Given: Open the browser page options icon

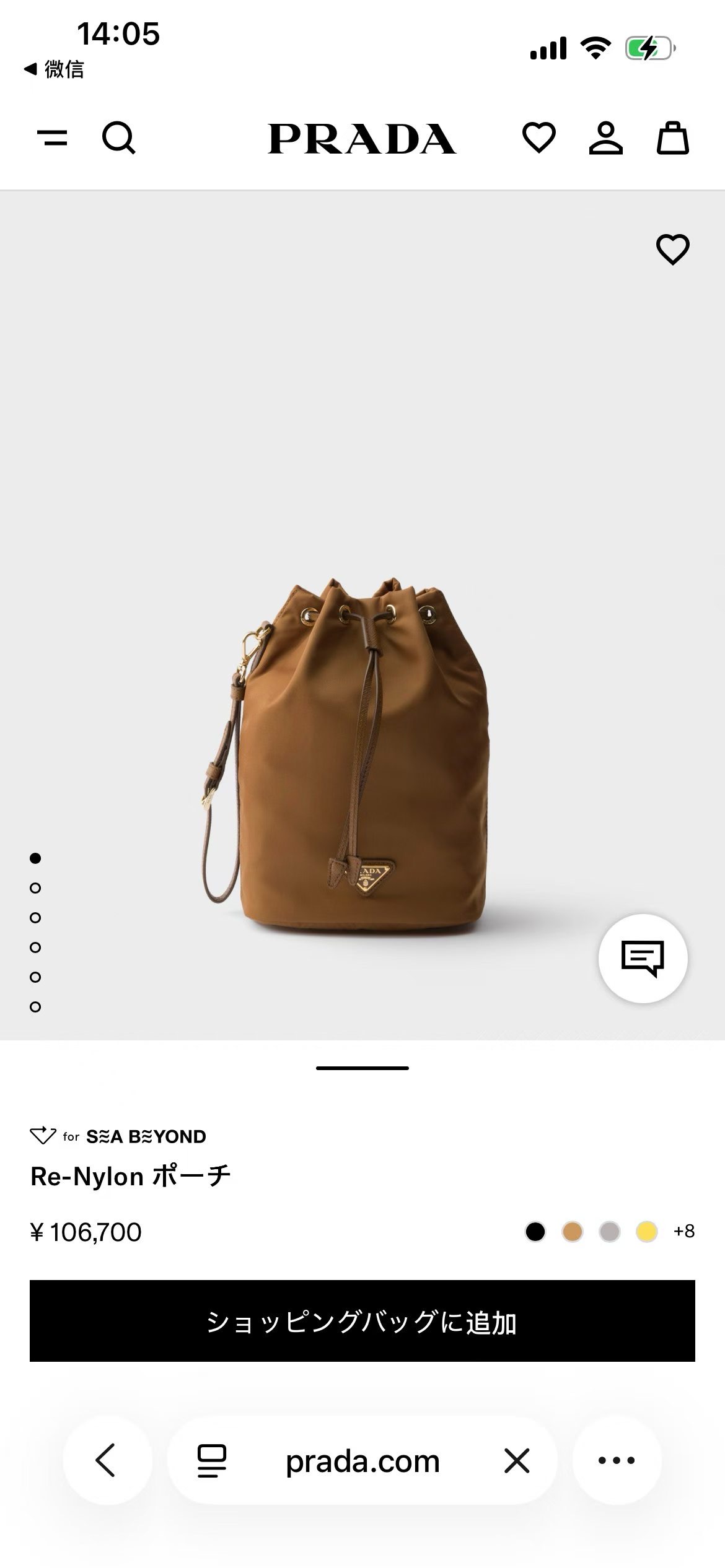Looking at the screenshot, I should coord(211,1460).
